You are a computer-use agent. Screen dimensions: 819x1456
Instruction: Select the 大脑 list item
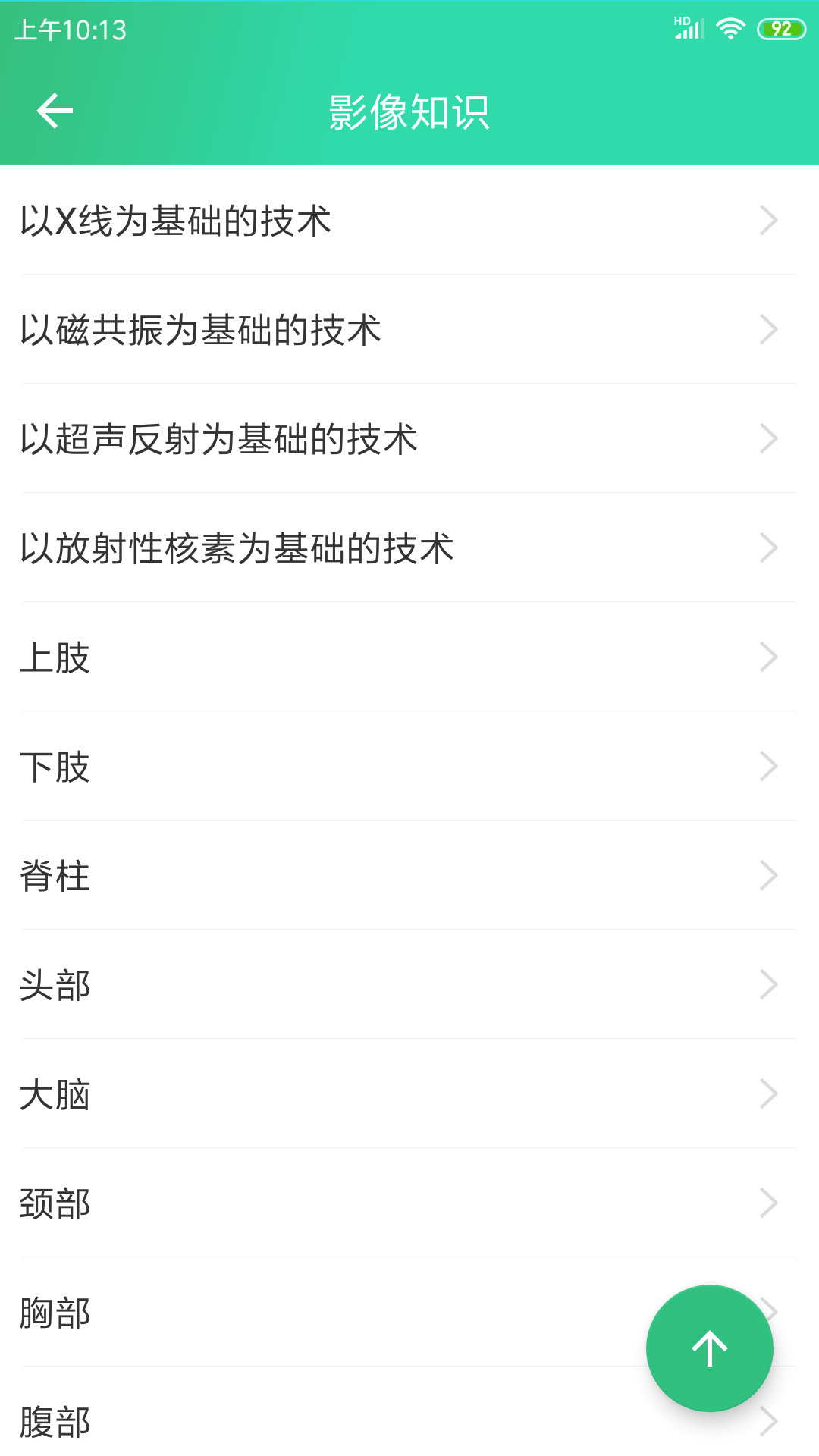coord(409,1094)
